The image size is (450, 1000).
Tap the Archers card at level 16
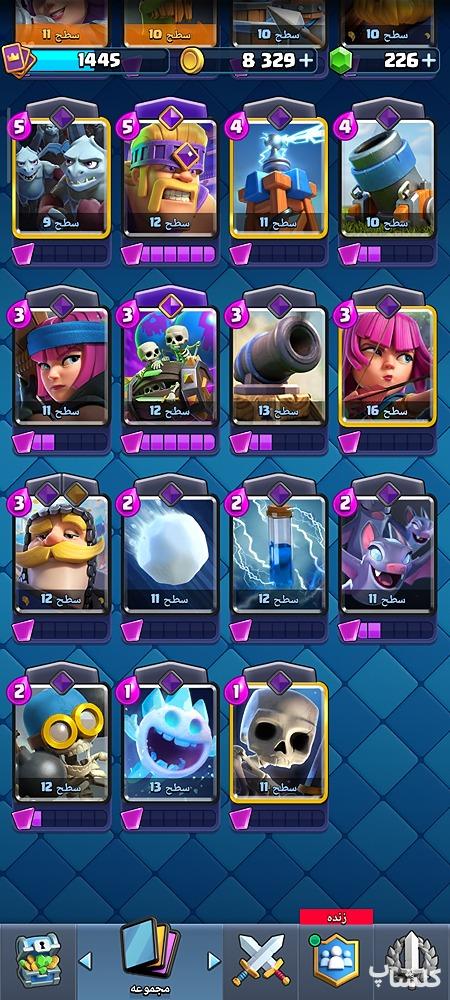[x=388, y=366]
